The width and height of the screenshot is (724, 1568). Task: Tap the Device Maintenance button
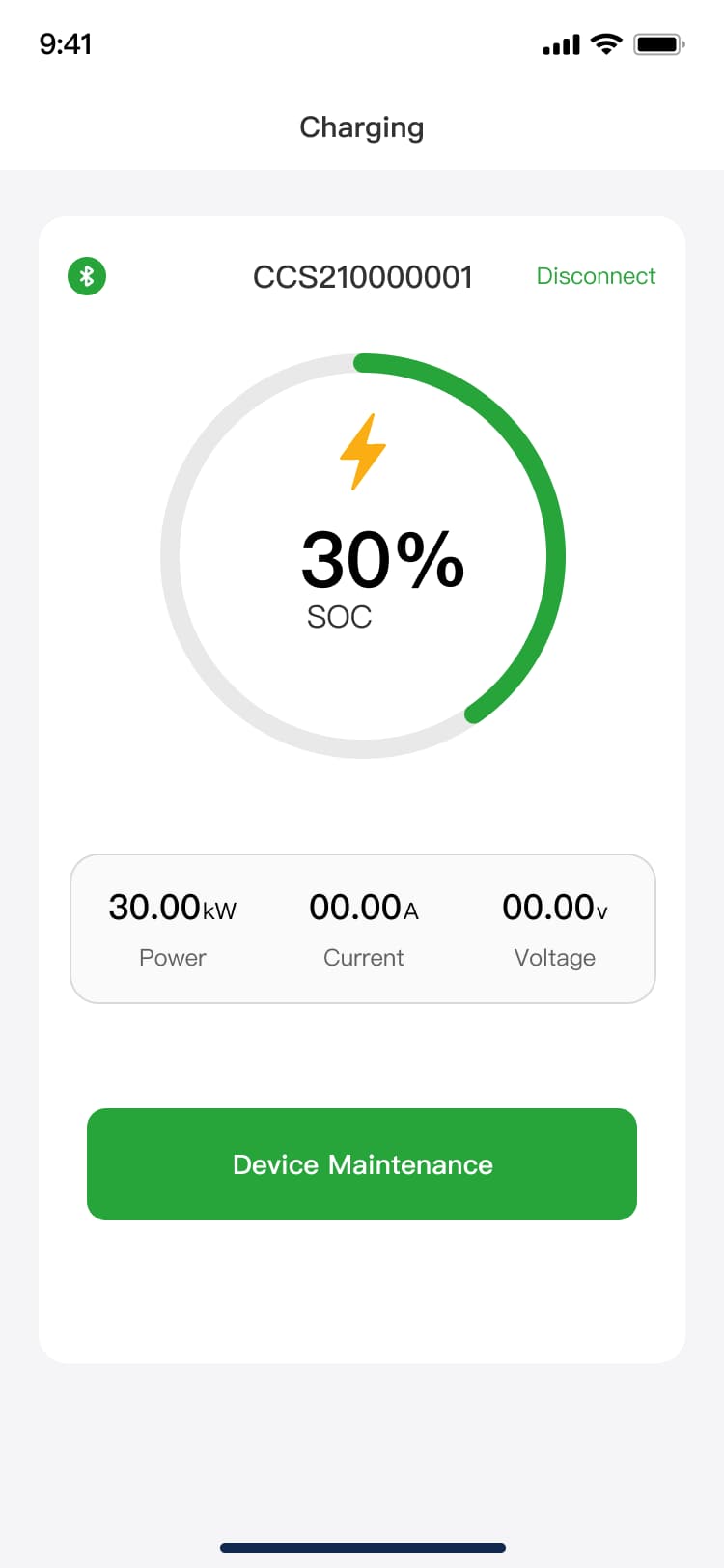[362, 1163]
